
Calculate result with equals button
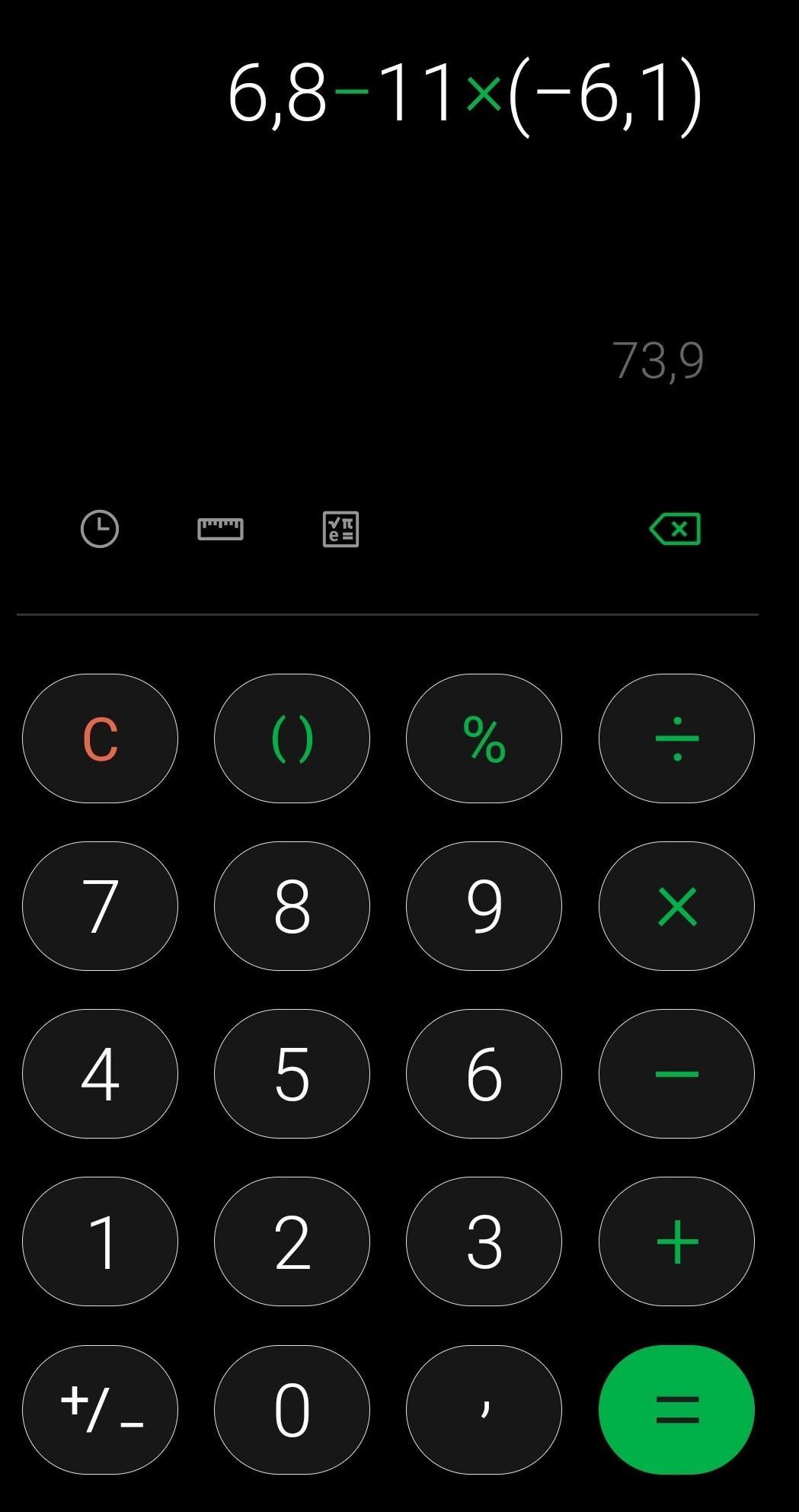676,1409
